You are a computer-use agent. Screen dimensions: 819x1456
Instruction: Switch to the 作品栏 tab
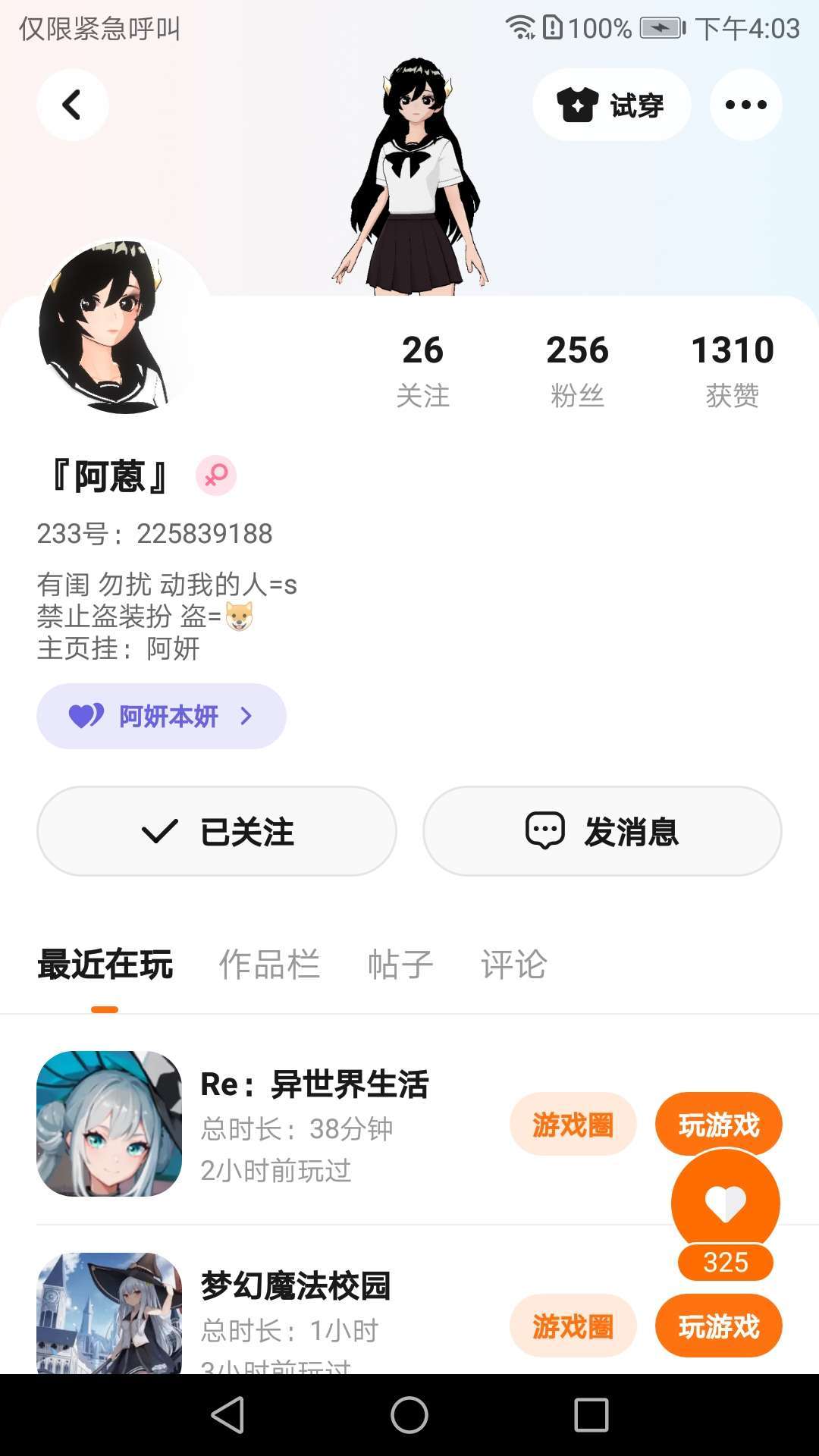click(x=269, y=965)
